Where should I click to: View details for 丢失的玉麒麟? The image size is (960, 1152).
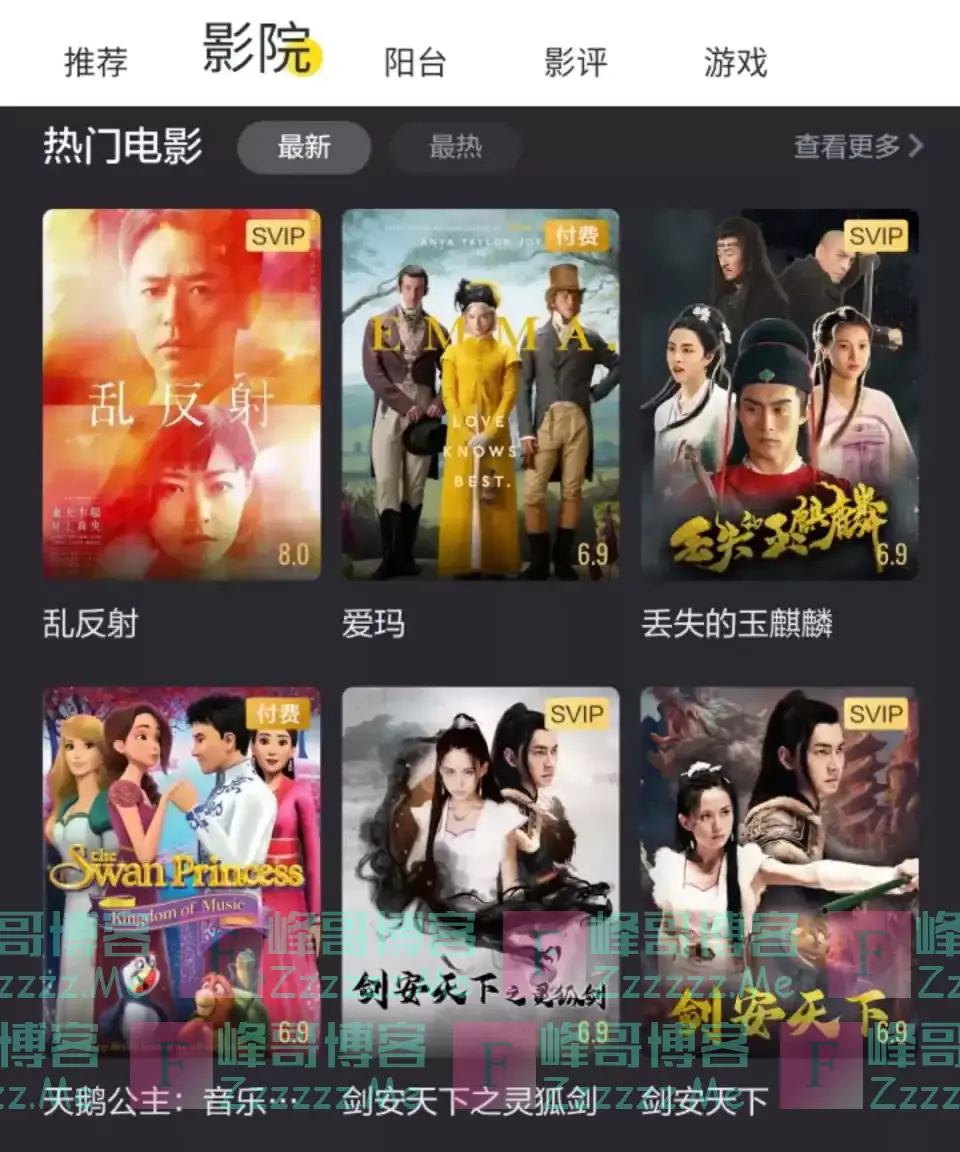(x=779, y=394)
